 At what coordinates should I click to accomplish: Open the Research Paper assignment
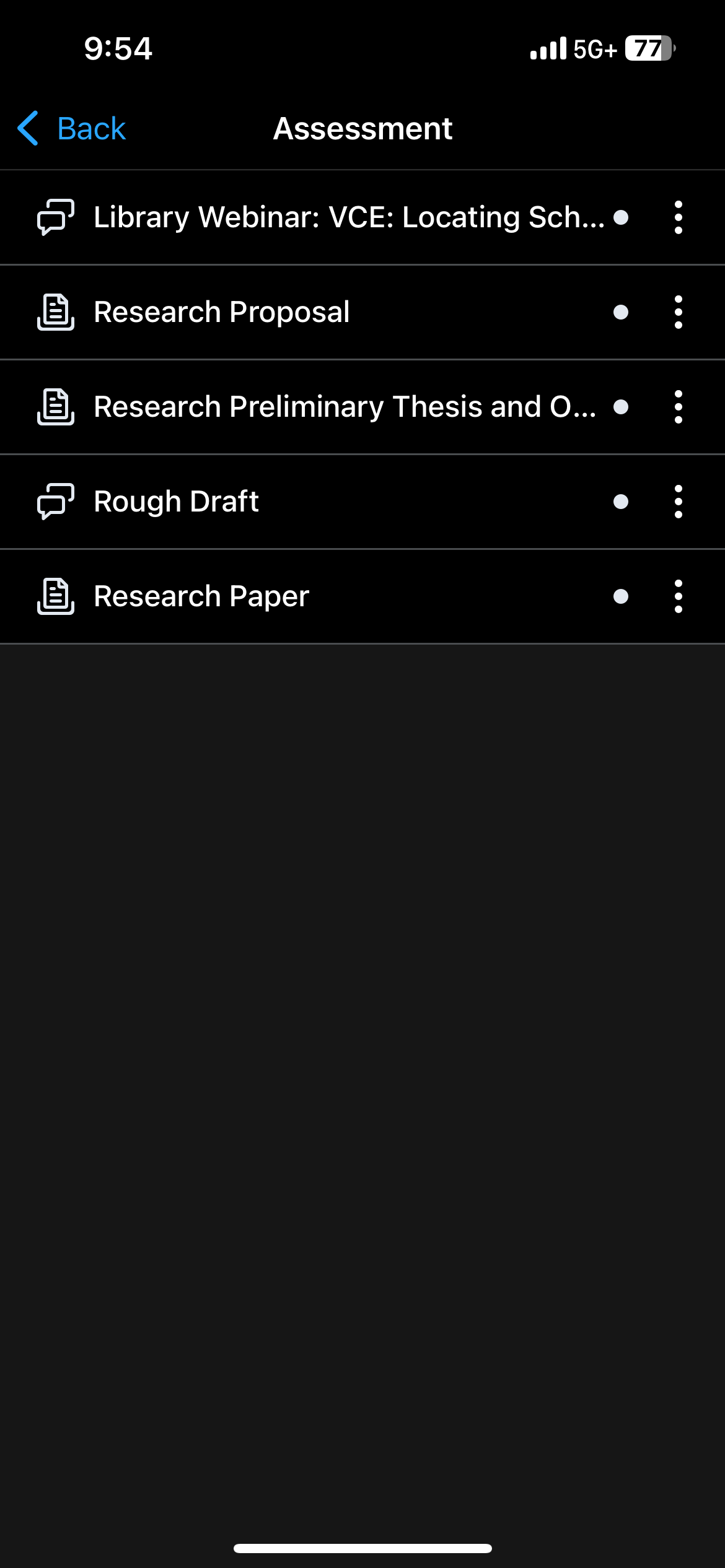pyautogui.click(x=201, y=596)
